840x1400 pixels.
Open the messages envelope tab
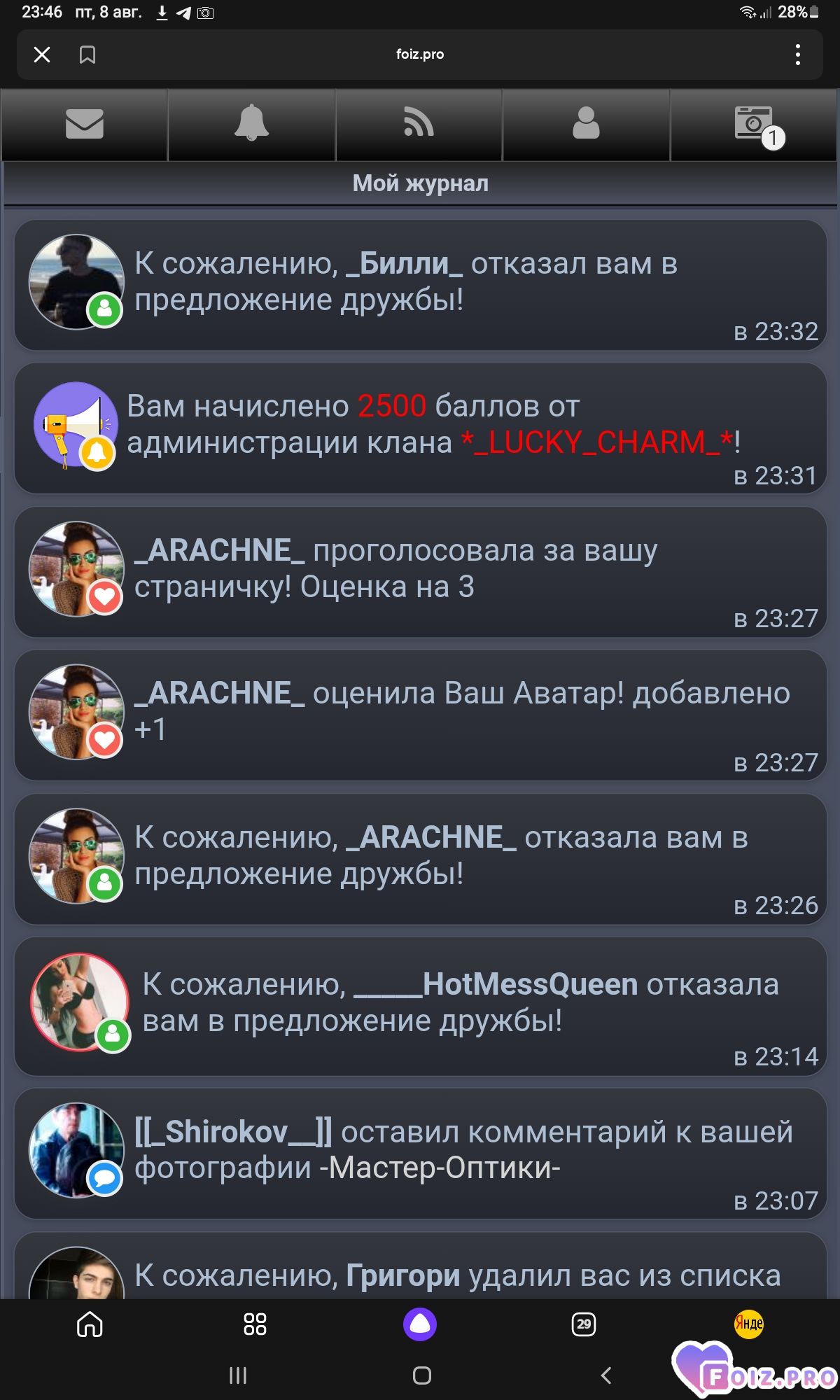85,125
